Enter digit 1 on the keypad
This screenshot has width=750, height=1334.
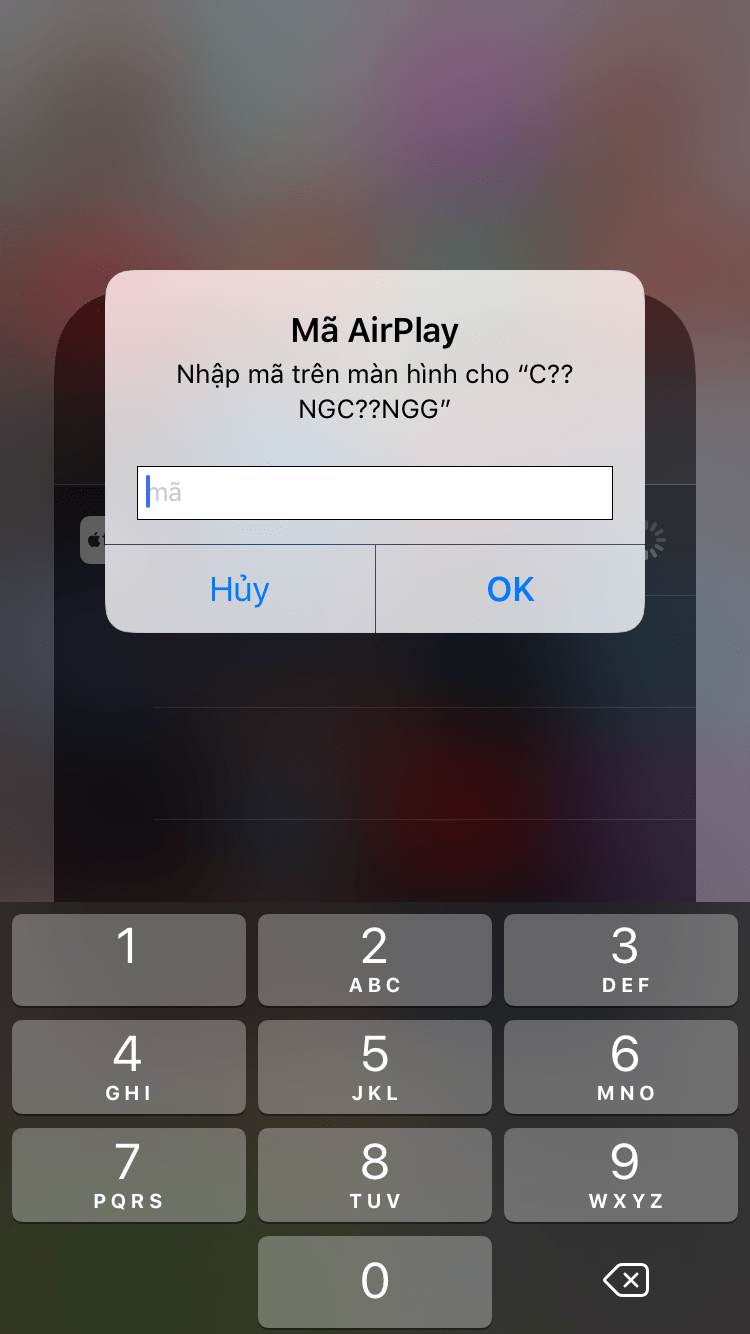128,959
